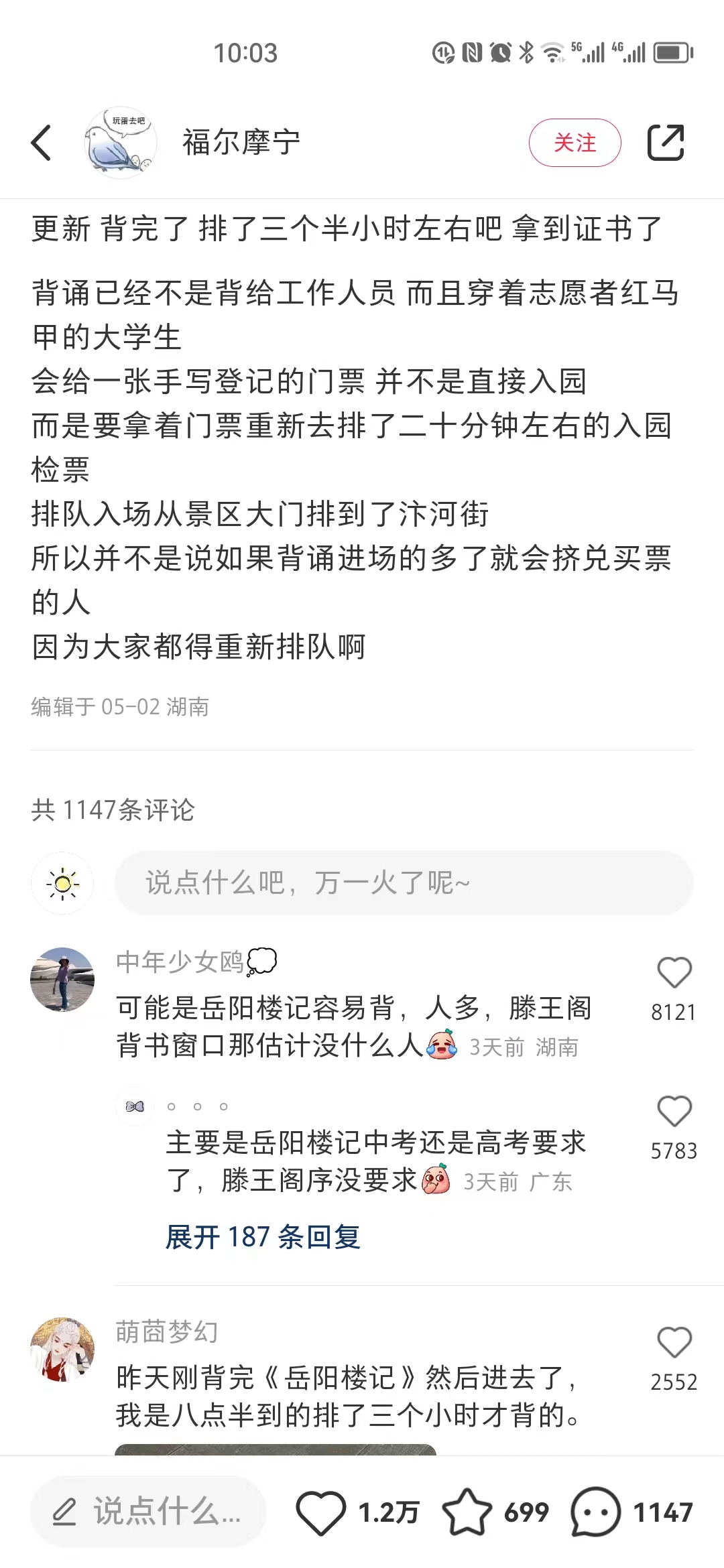Image resolution: width=724 pixels, height=1568 pixels.
Task: Go back using the top-left arrow
Action: pos(42,143)
